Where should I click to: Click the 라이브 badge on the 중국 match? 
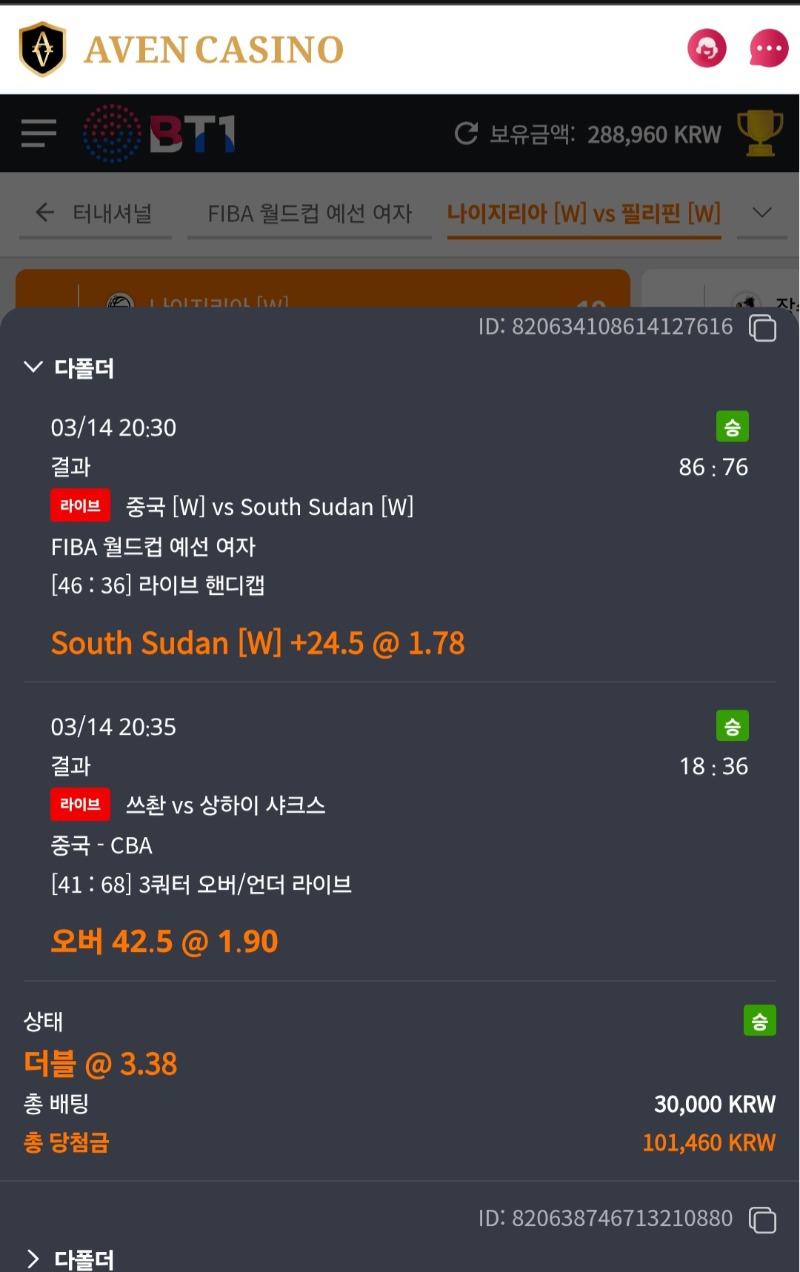click(x=80, y=506)
